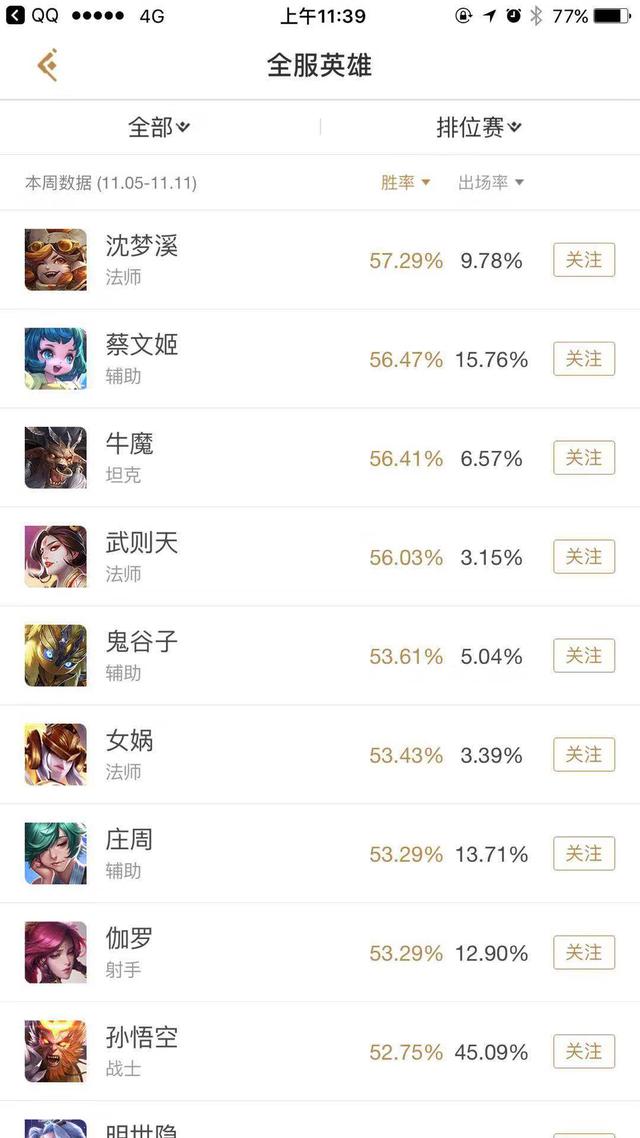
Task: Follow the hero 牛魔
Action: click(x=584, y=458)
